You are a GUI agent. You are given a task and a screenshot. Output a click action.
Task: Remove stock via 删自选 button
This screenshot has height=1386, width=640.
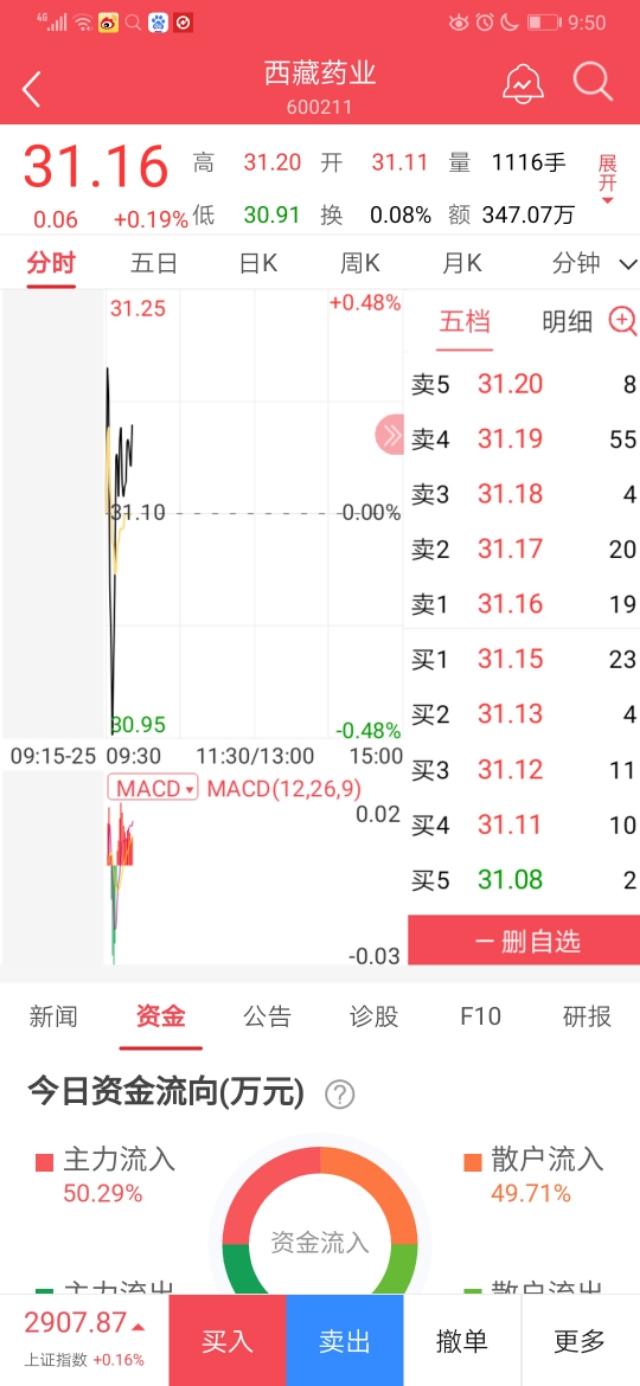tap(524, 941)
